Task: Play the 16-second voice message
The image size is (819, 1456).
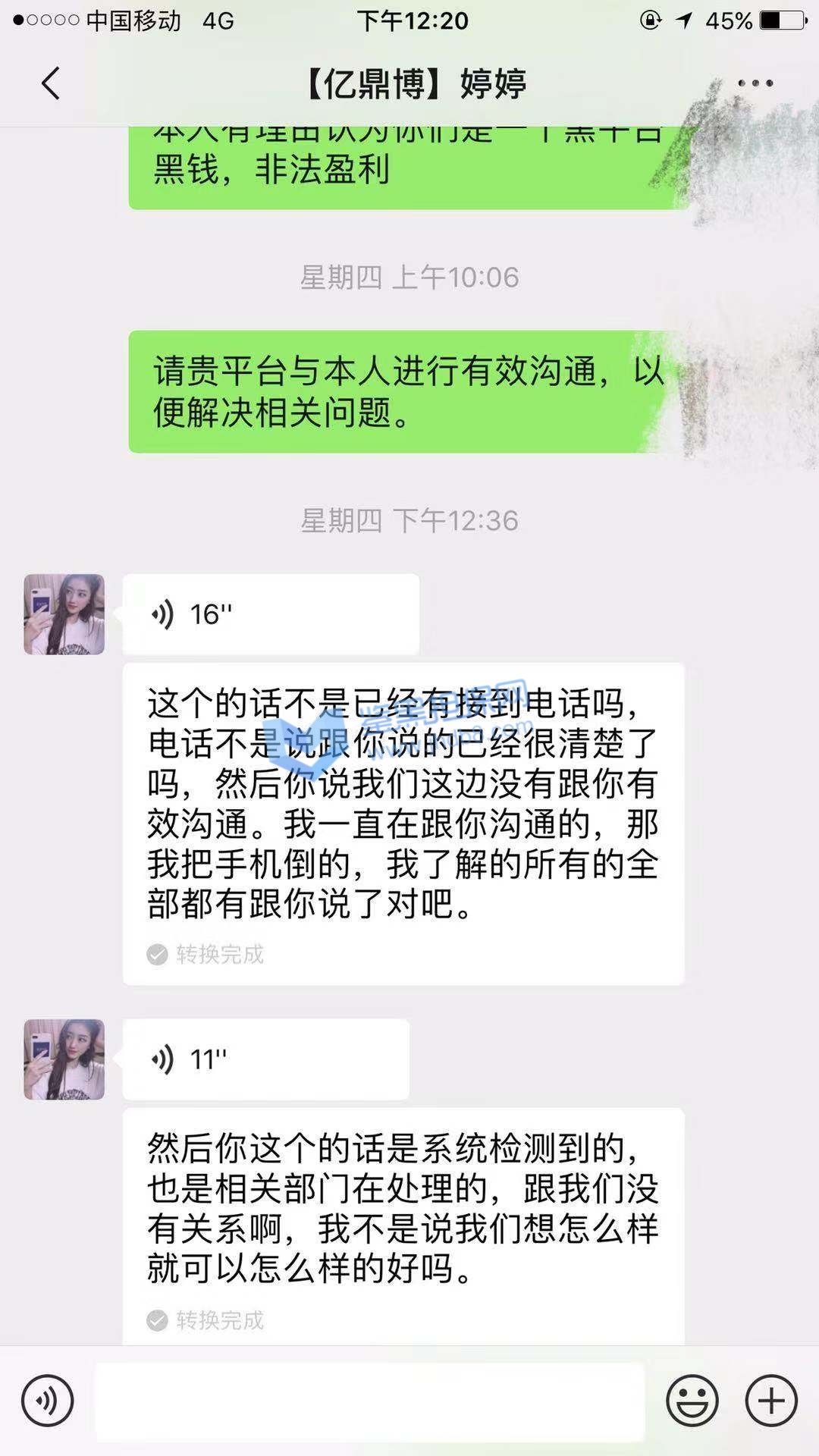Action: pos(271,614)
